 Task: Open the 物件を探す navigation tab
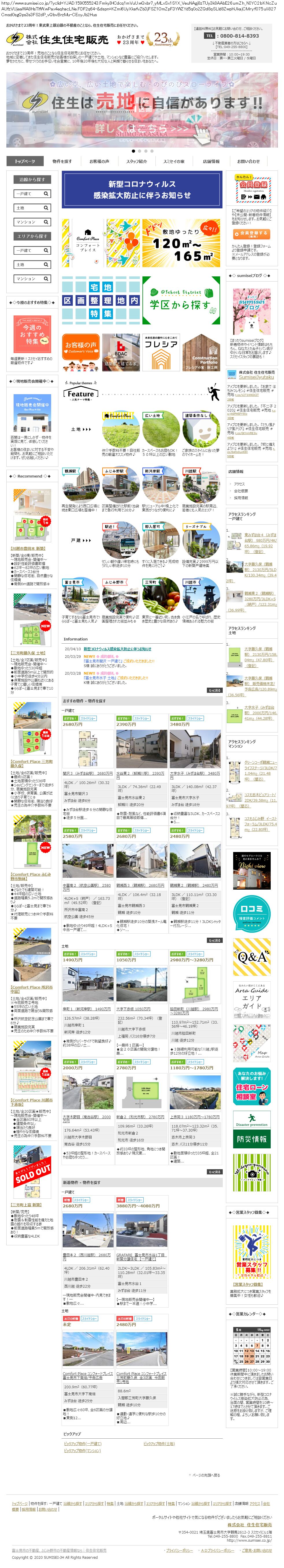click(62, 161)
